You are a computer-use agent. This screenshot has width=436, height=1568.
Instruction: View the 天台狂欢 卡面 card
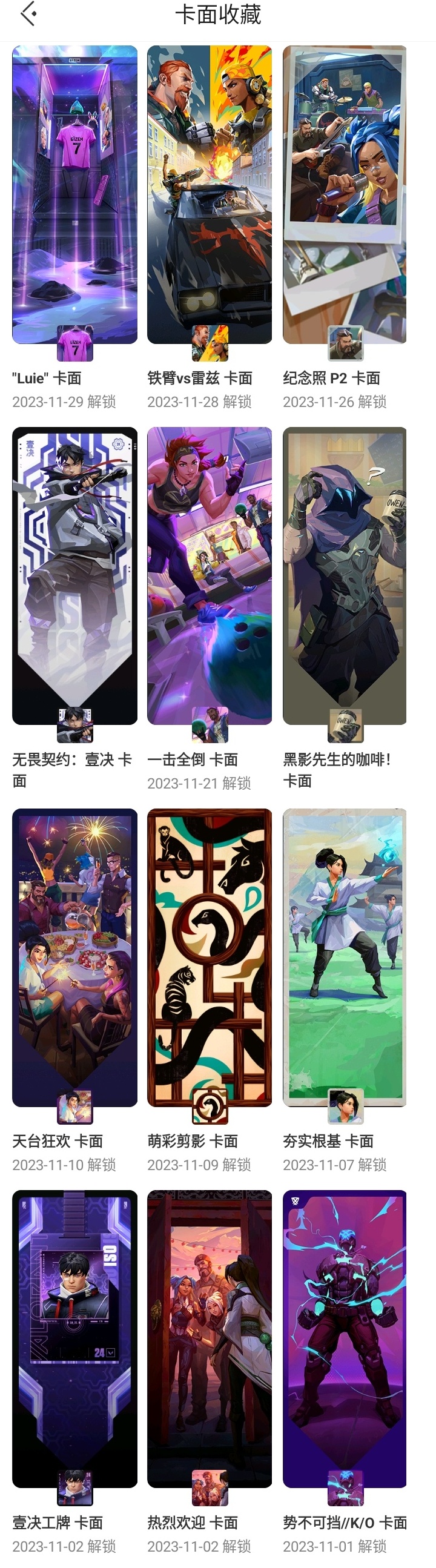tap(75, 957)
